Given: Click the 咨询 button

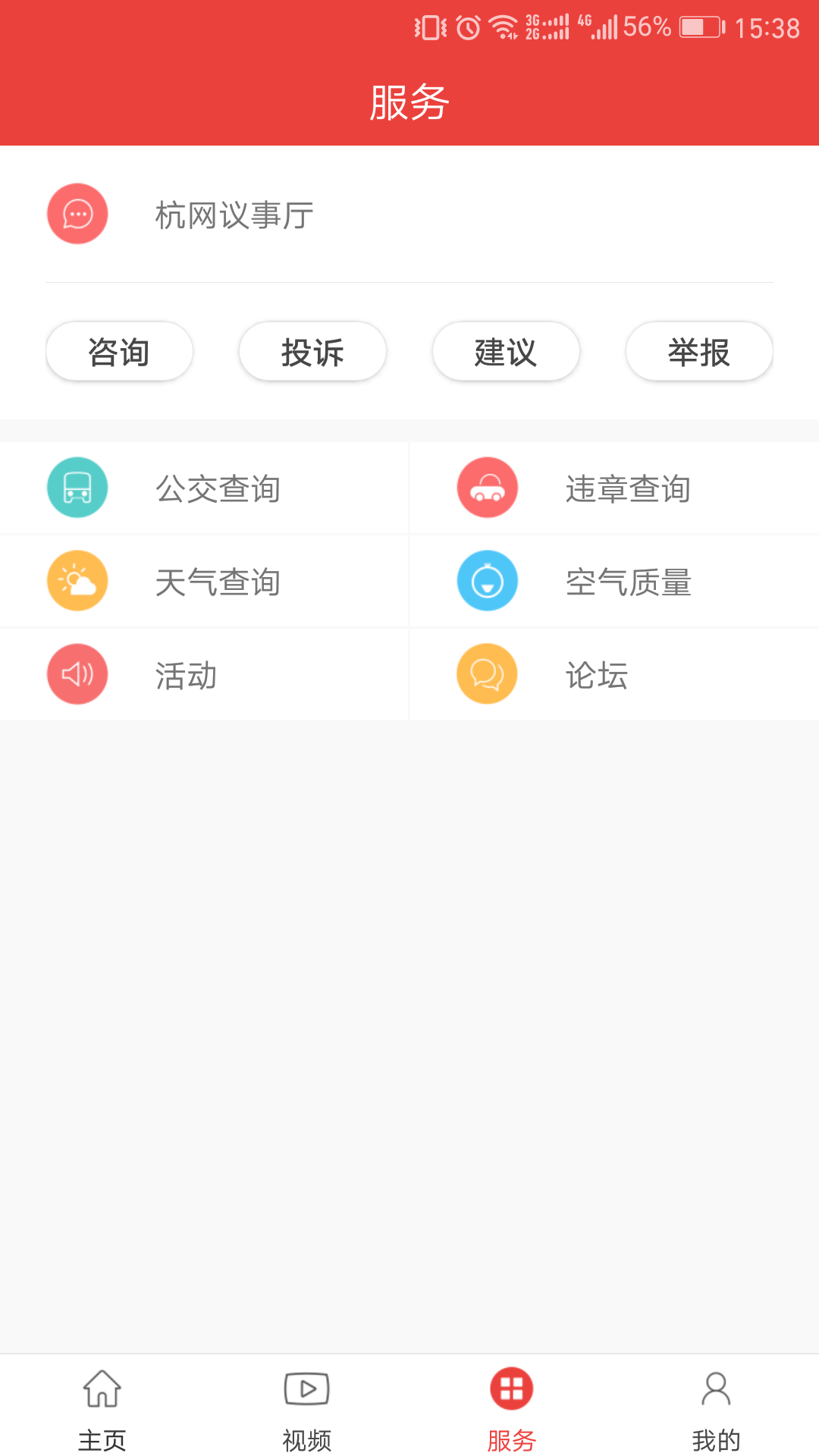Looking at the screenshot, I should coord(119,351).
